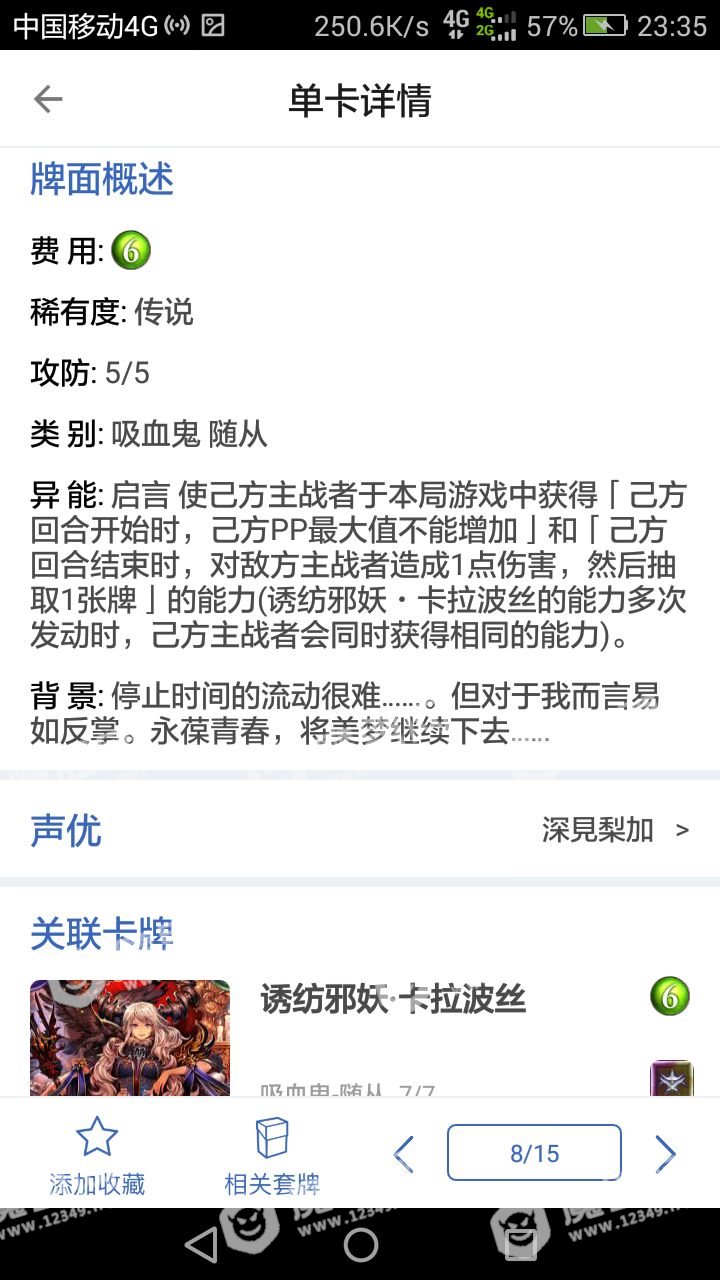Open 相关套牌 related decks
The height and width of the screenshot is (1280, 720).
[272, 1157]
